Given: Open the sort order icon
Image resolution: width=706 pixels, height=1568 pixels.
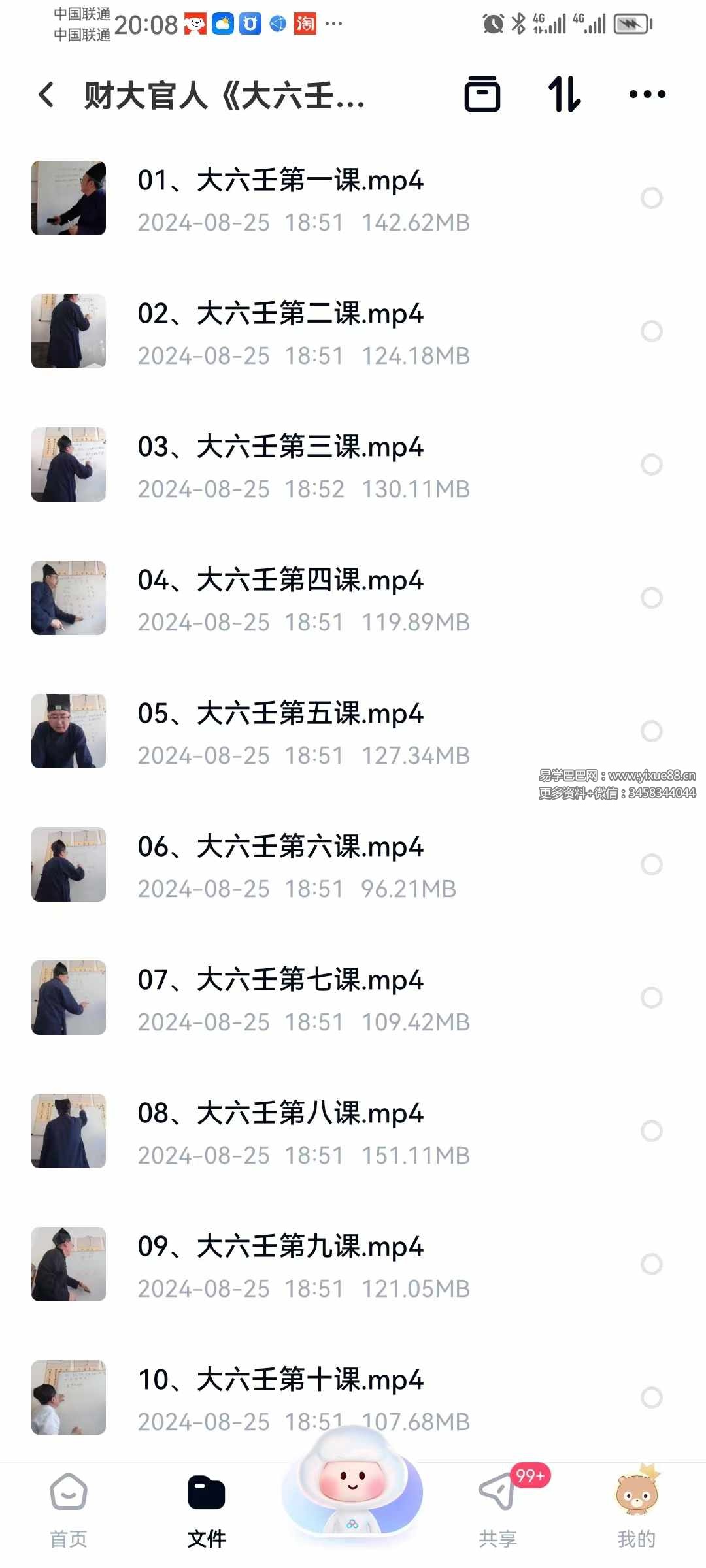Looking at the screenshot, I should coord(565,95).
